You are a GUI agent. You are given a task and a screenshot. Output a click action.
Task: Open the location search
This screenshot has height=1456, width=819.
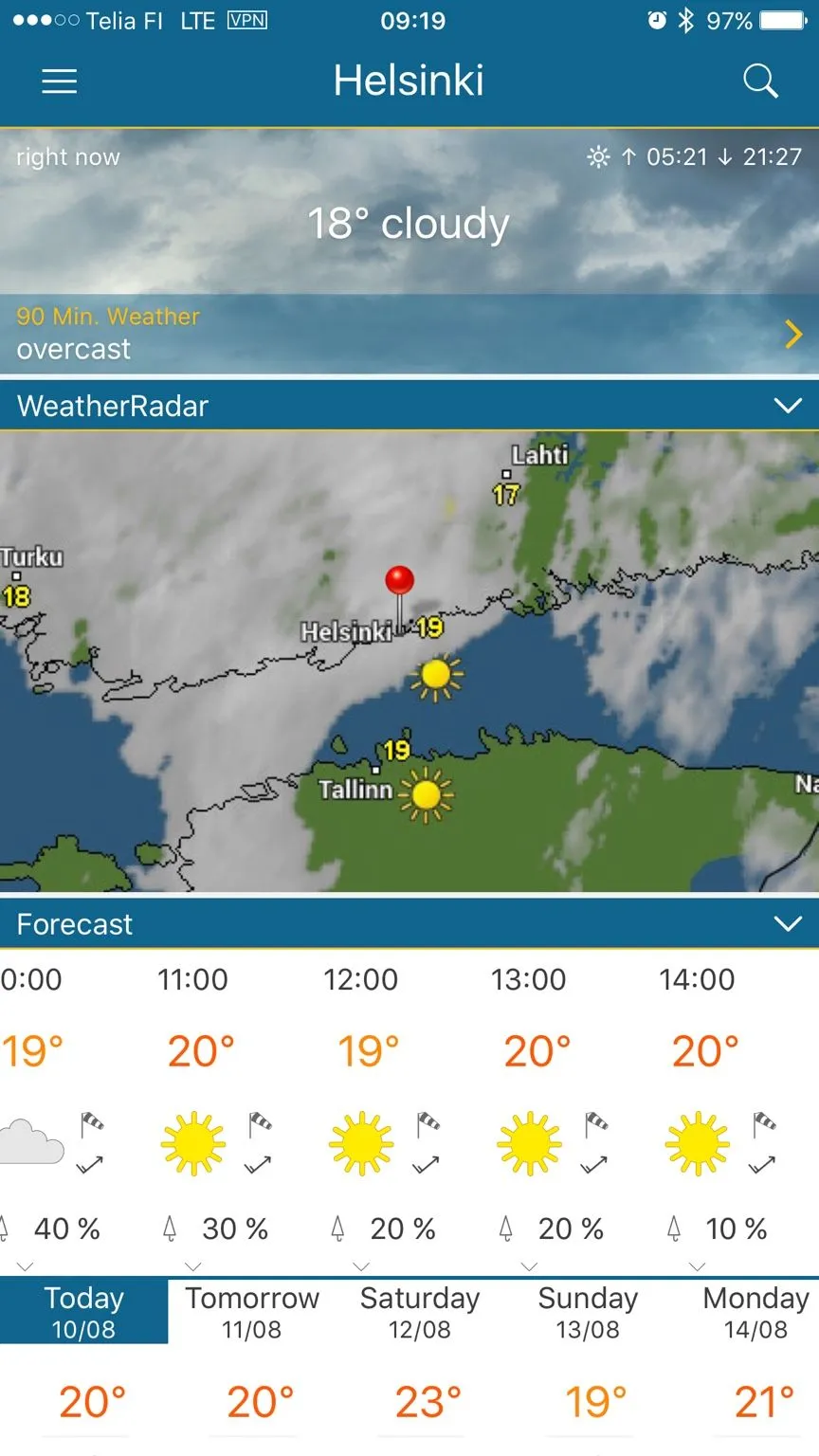coord(760,82)
